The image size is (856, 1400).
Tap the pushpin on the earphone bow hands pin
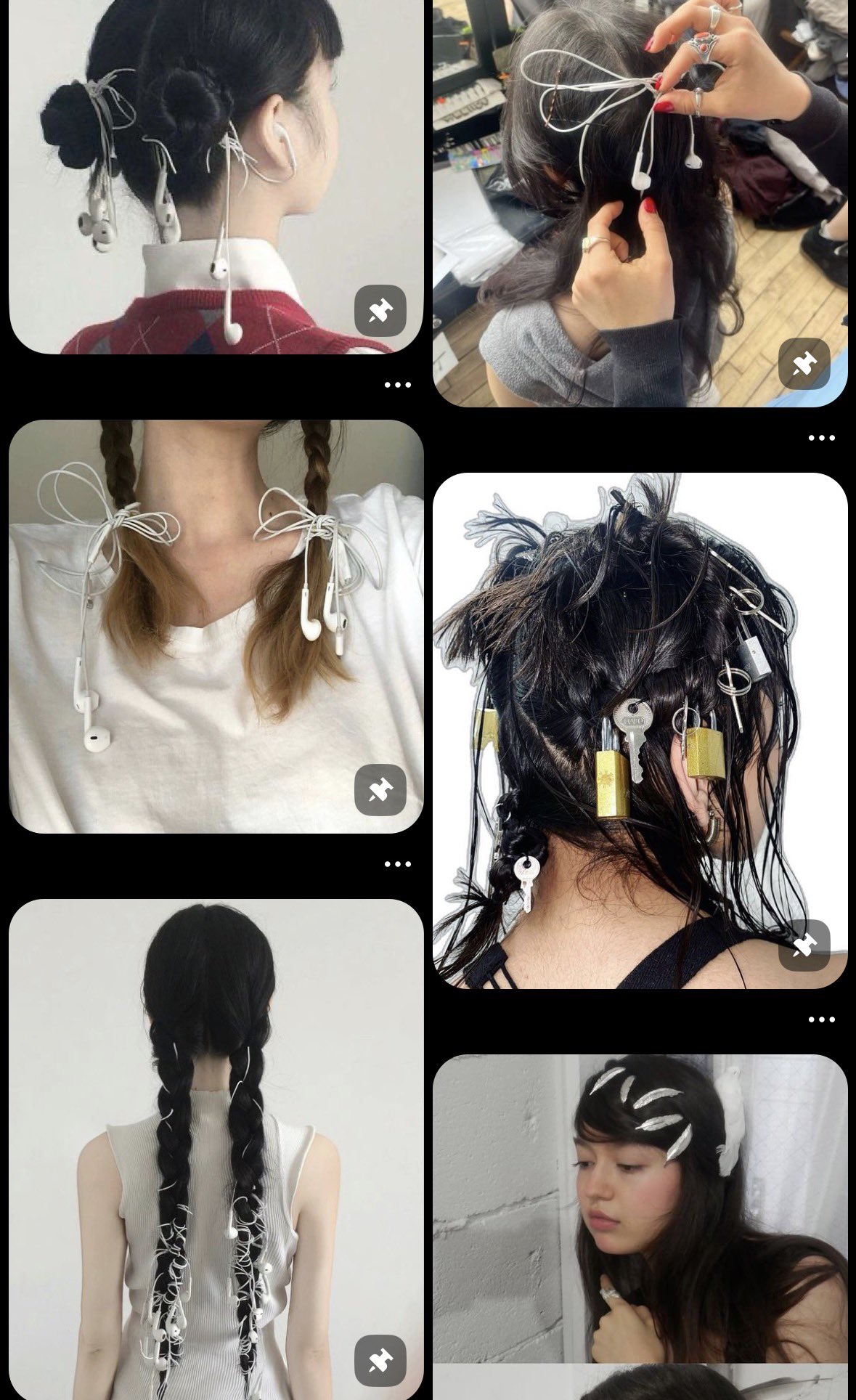804,364
